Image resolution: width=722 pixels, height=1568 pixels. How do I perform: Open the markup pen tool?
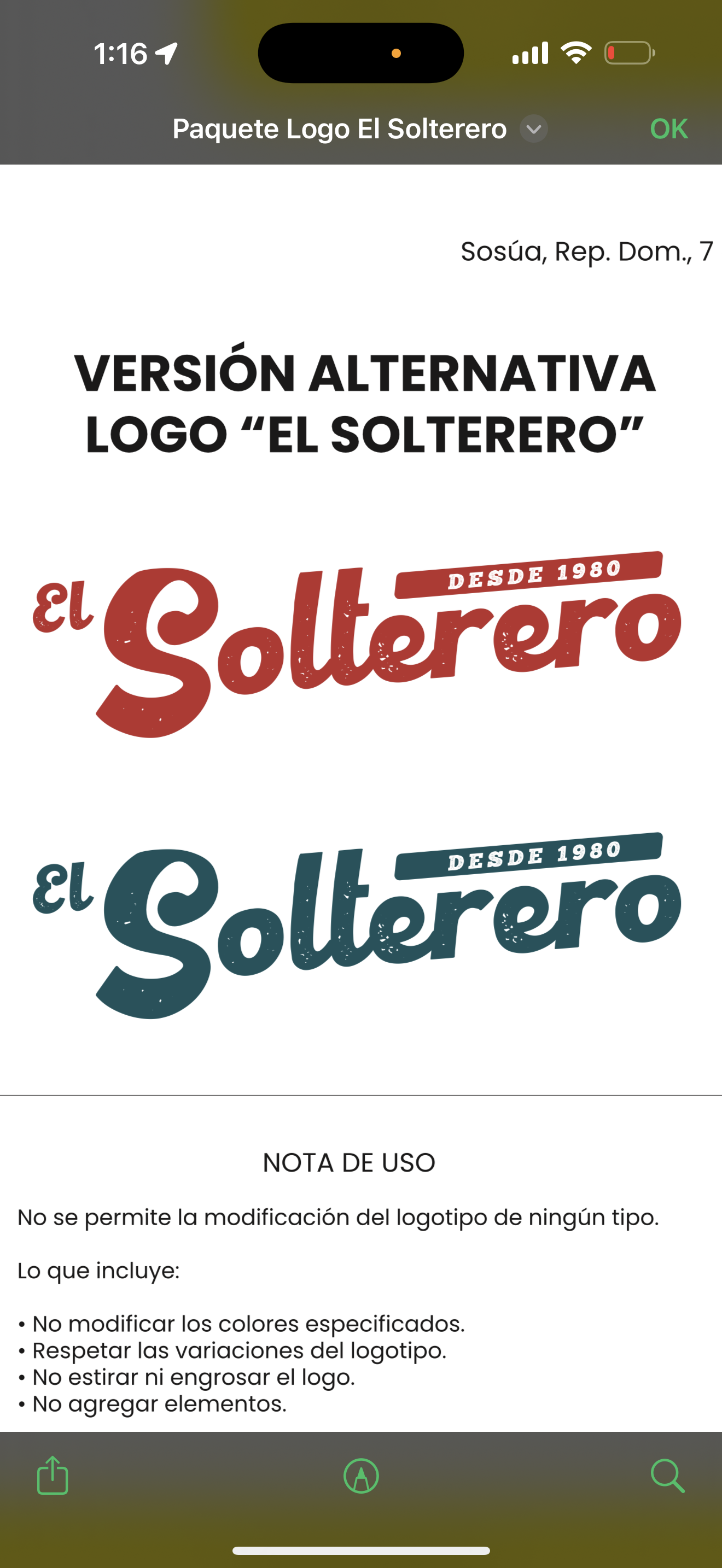pyautogui.click(x=361, y=1476)
